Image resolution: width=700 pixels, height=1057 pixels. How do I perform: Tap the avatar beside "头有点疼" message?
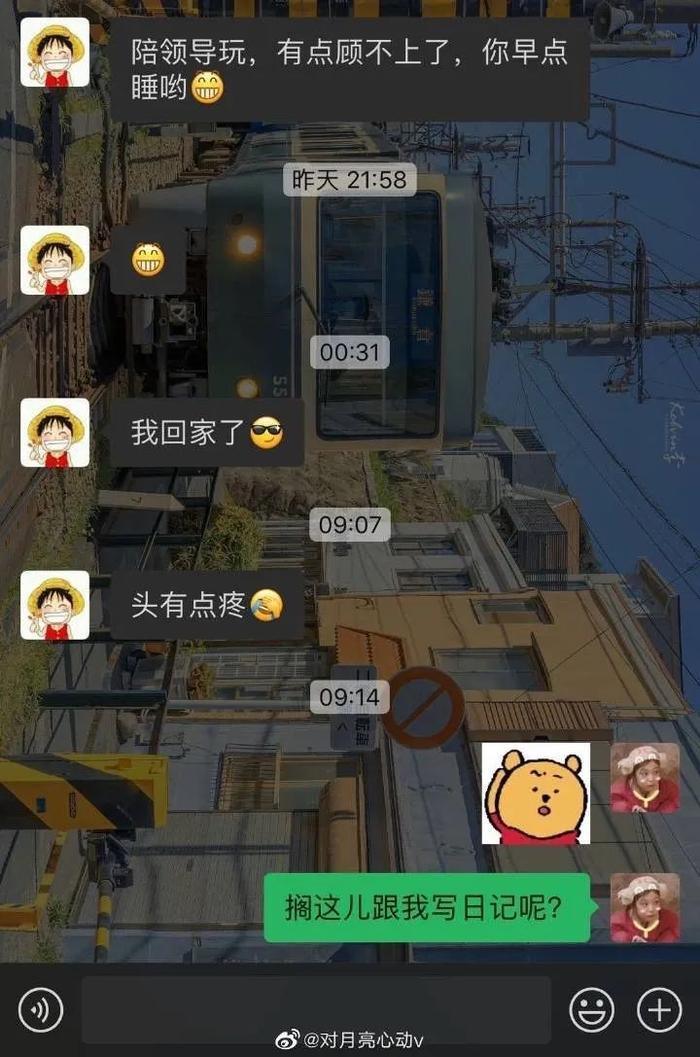coord(55,605)
